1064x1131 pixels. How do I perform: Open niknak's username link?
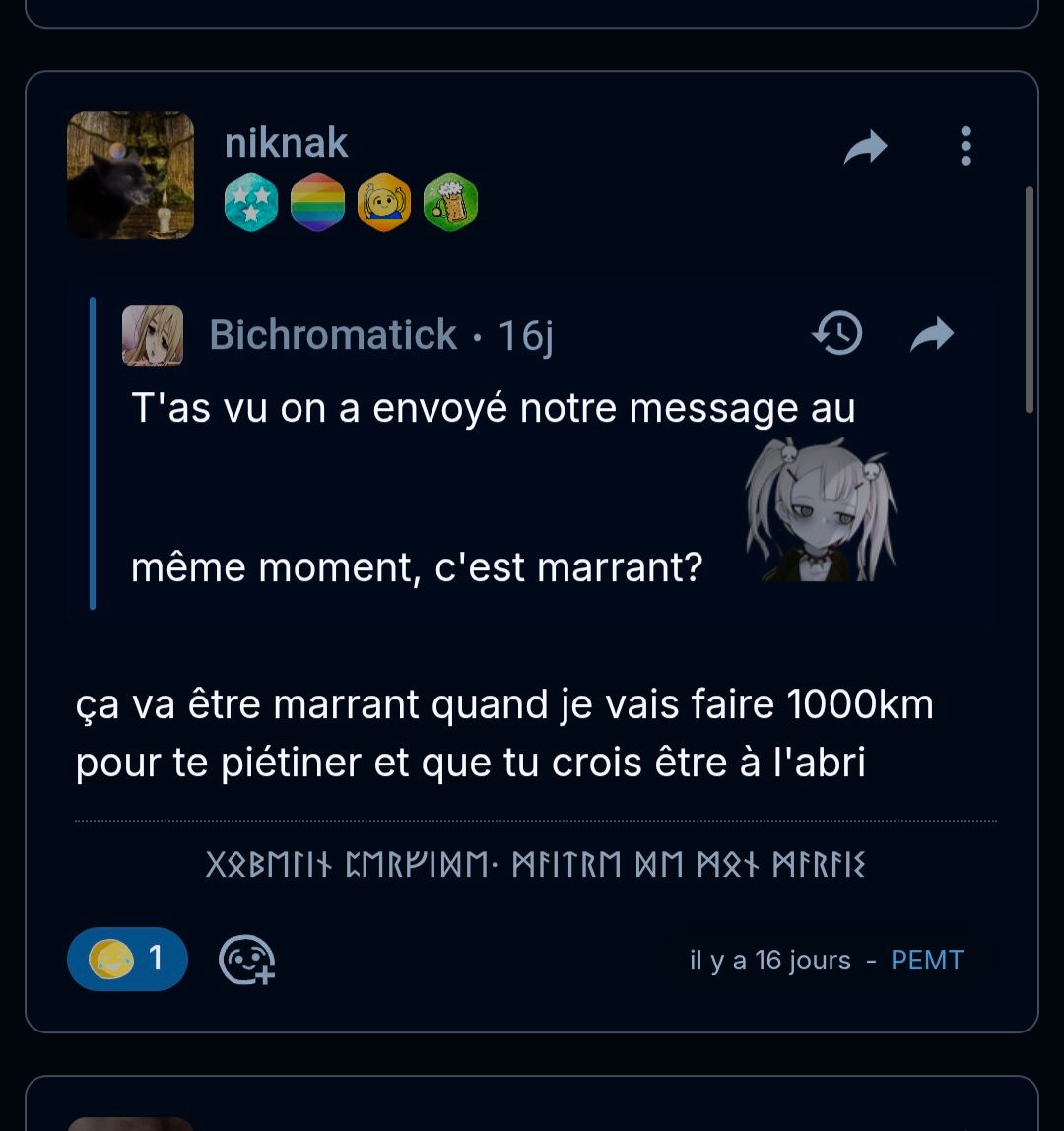pyautogui.click(x=286, y=144)
